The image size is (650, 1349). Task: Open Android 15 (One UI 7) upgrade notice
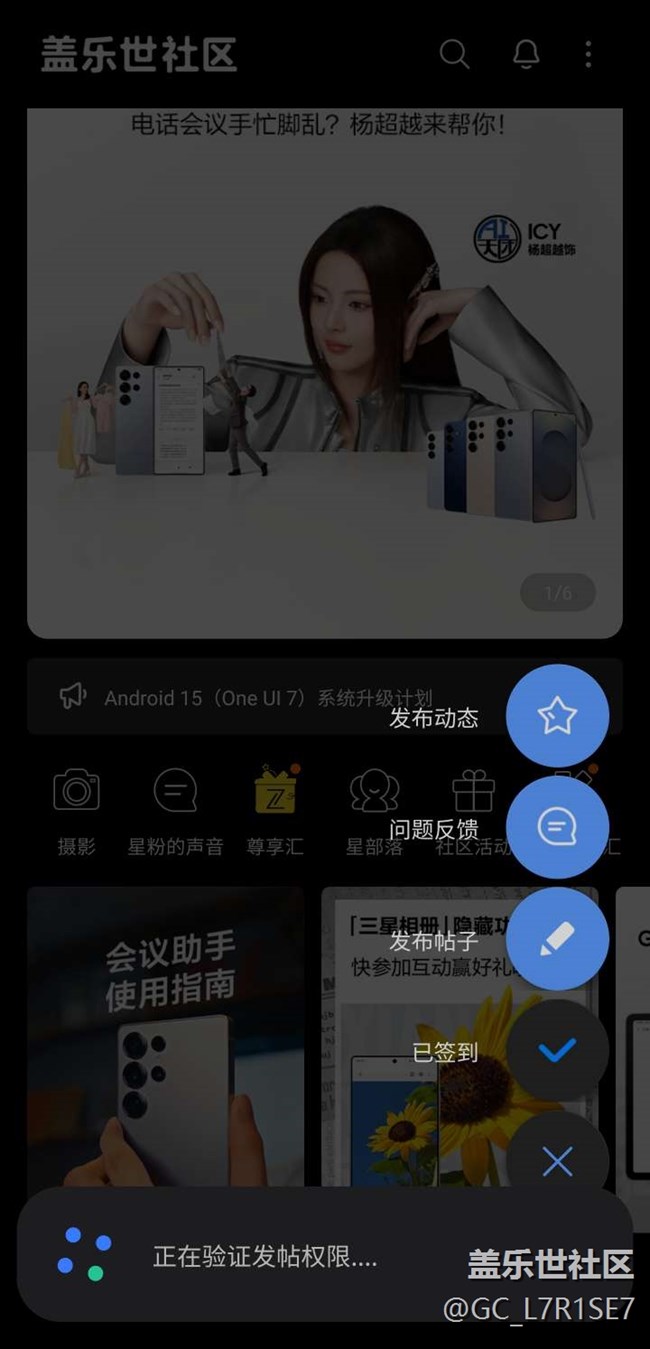pos(268,697)
